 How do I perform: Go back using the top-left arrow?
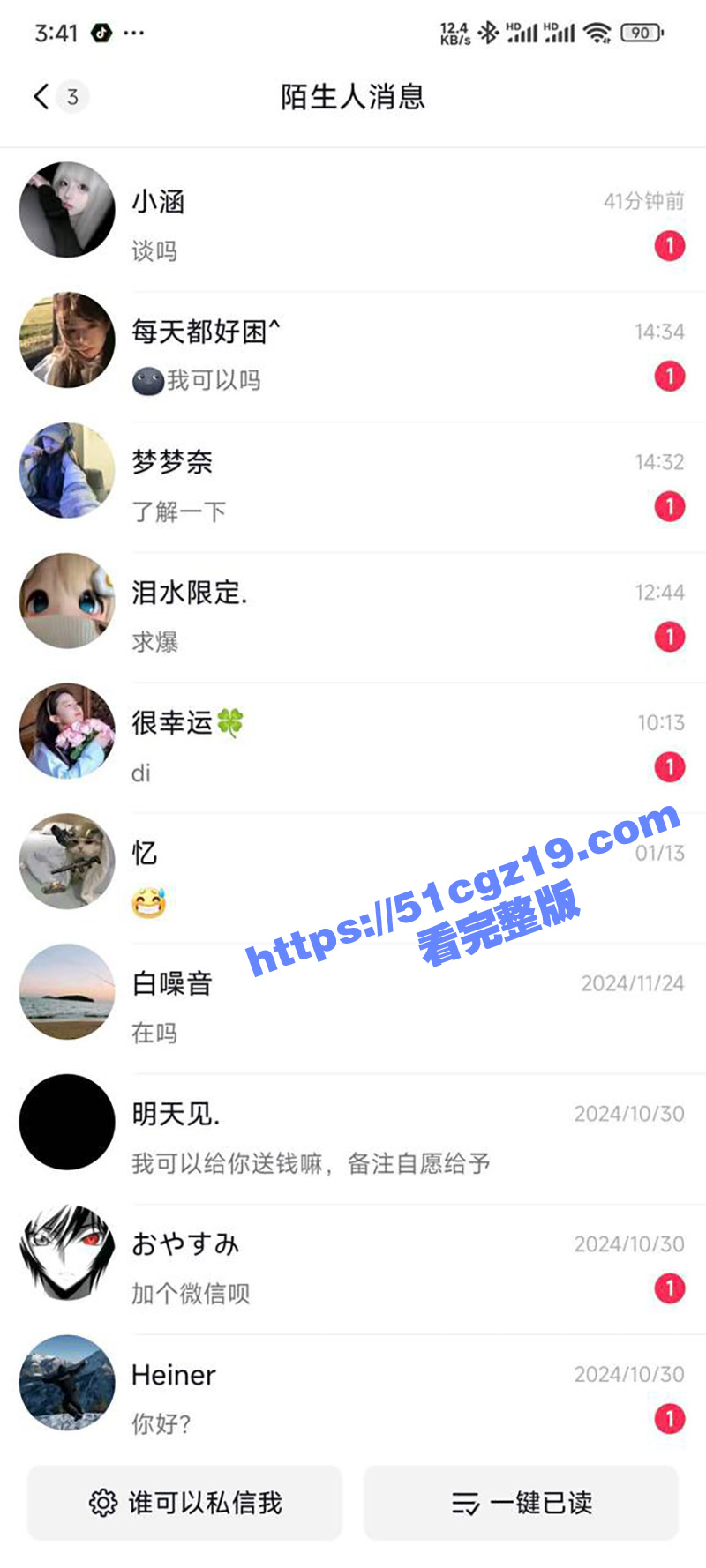(41, 97)
